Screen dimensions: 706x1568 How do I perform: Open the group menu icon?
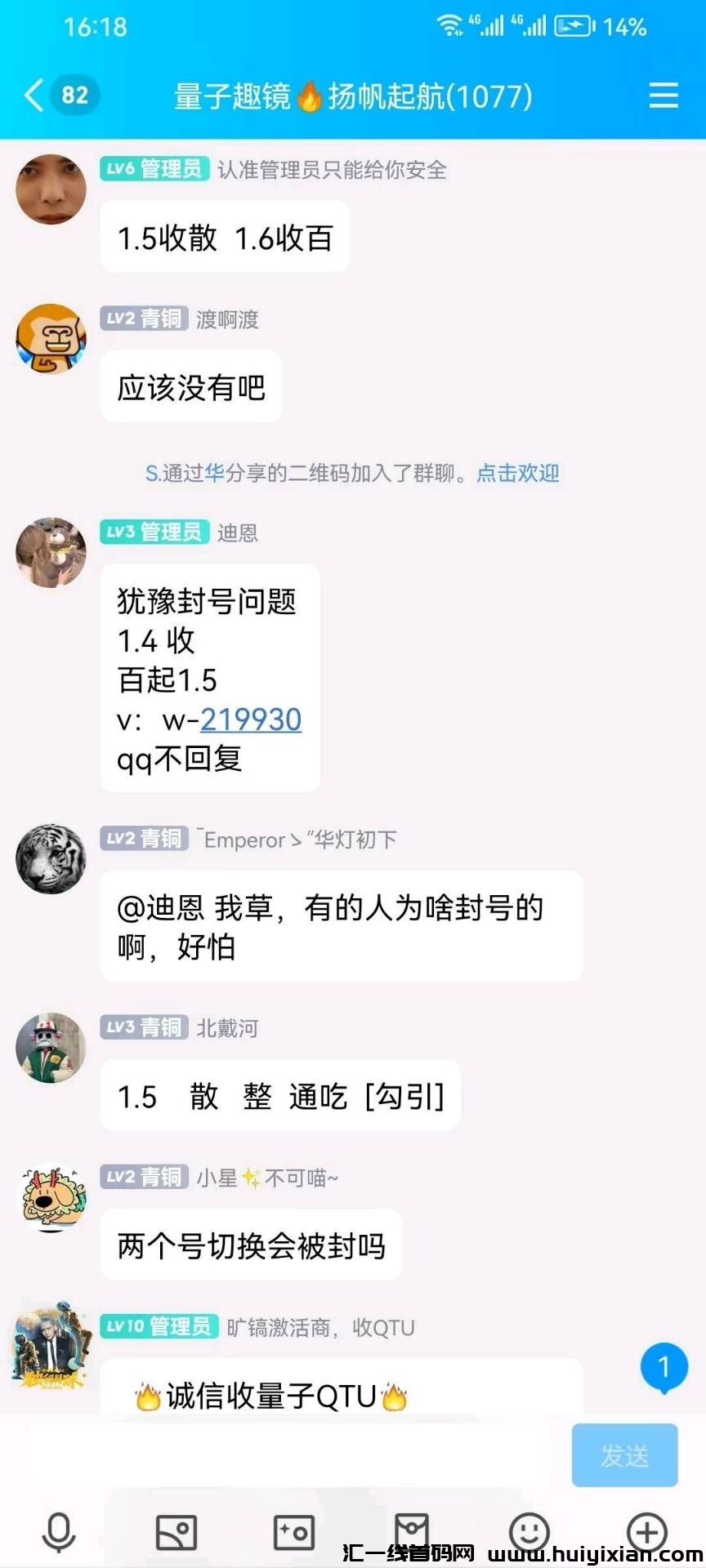point(663,96)
